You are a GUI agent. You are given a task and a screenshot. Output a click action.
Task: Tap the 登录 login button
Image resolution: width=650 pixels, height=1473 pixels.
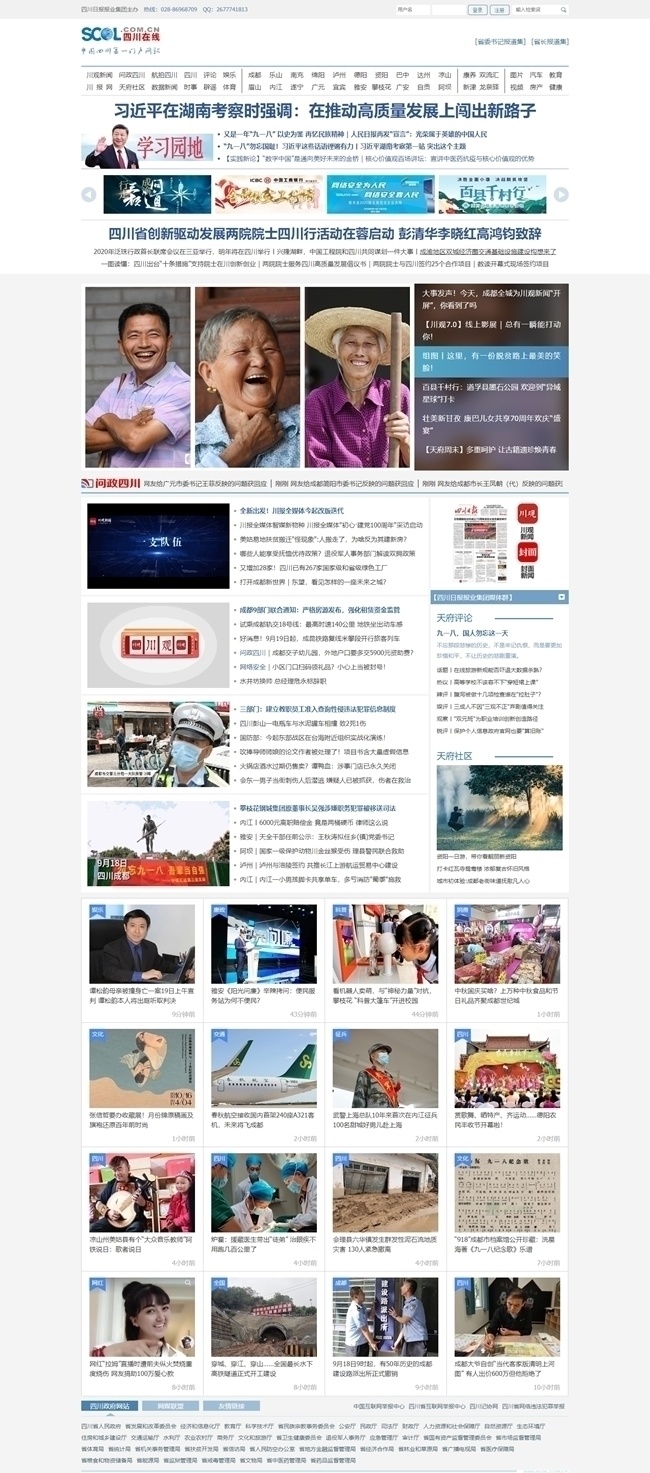click(477, 9)
